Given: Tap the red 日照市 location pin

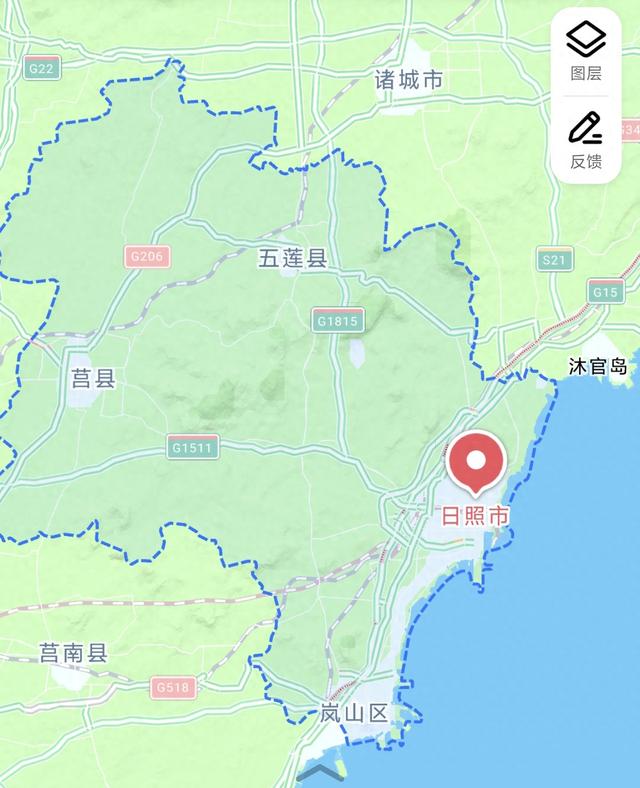Looking at the screenshot, I should 477,463.
